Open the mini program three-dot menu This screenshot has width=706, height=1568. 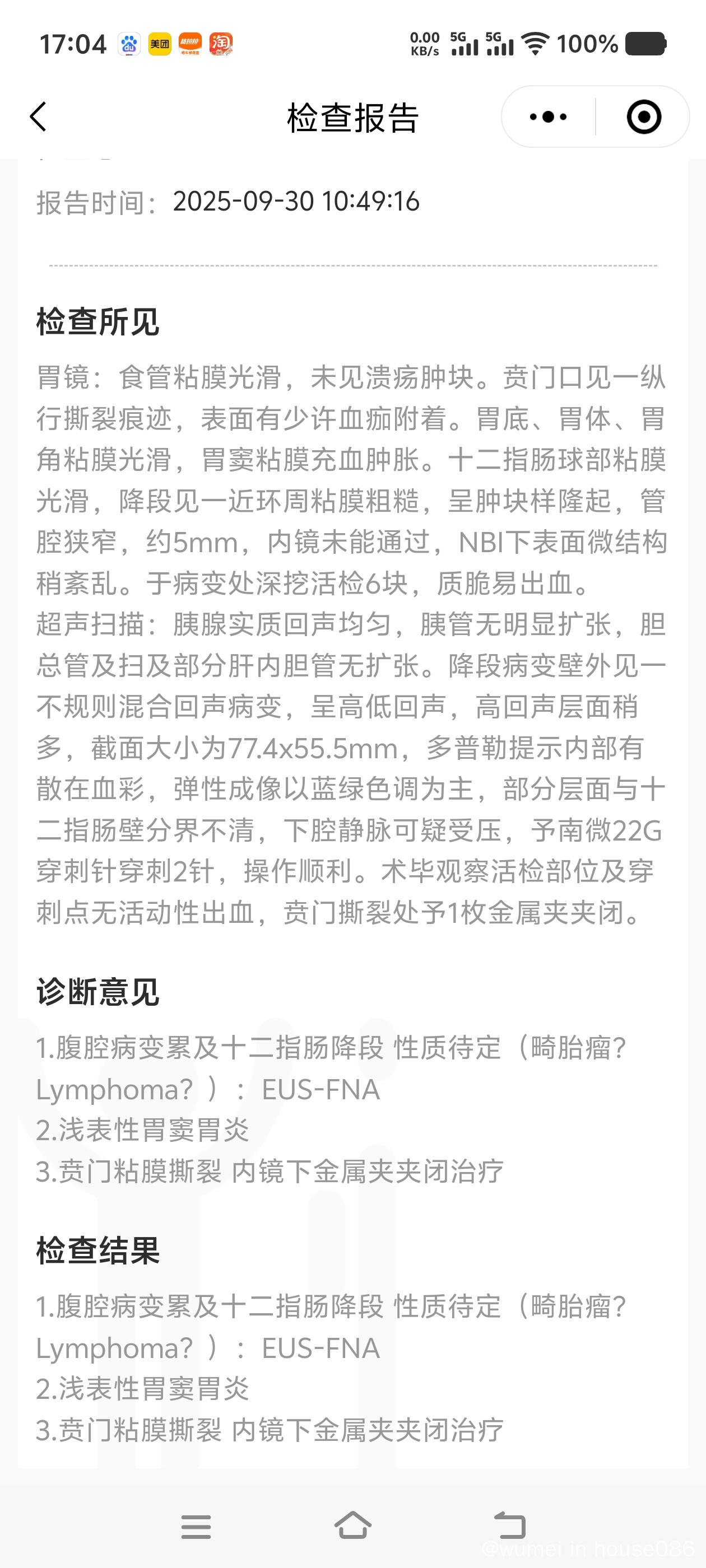pos(548,117)
